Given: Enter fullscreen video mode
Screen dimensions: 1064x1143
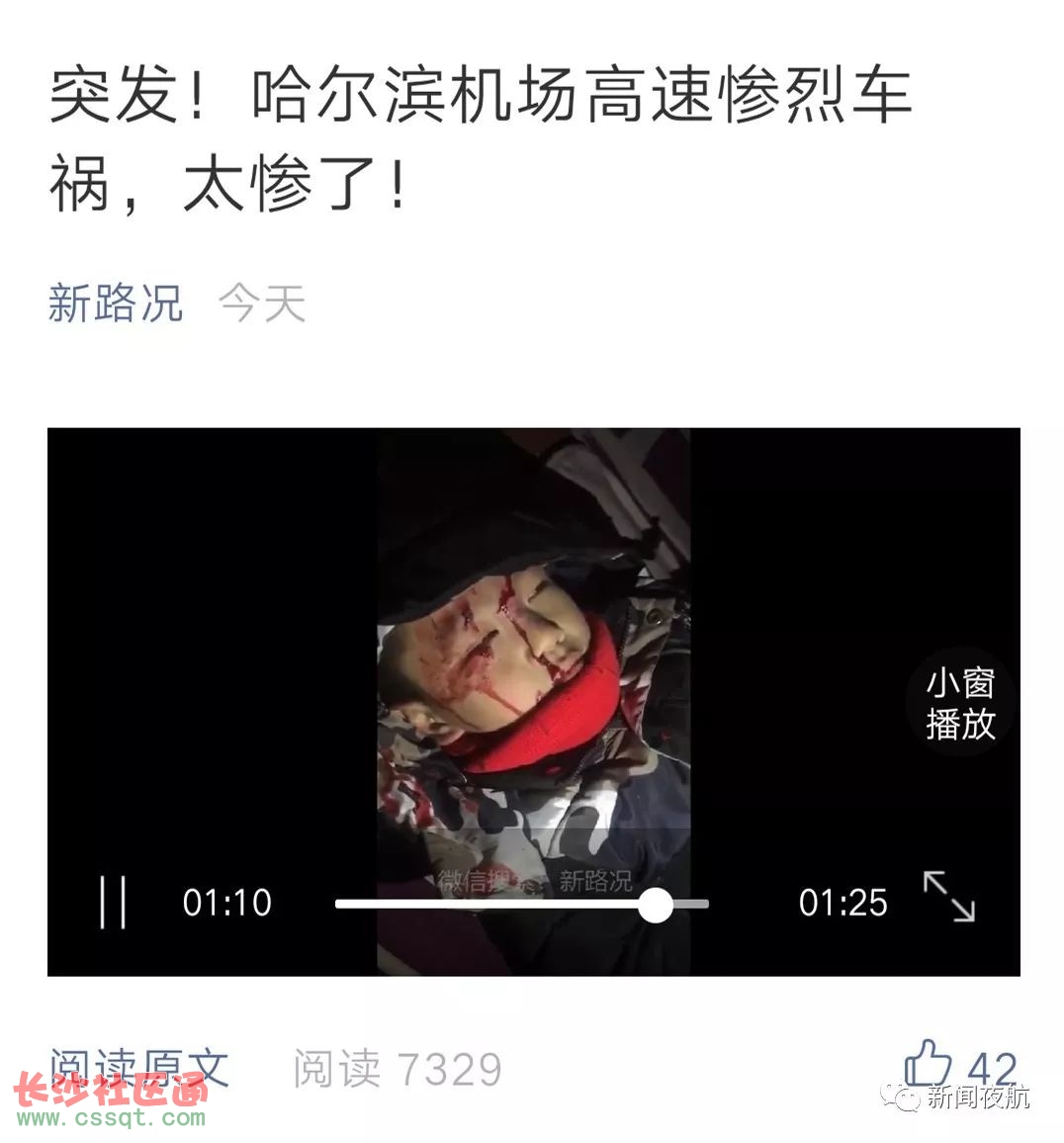Looking at the screenshot, I should pyautogui.click(x=949, y=897).
